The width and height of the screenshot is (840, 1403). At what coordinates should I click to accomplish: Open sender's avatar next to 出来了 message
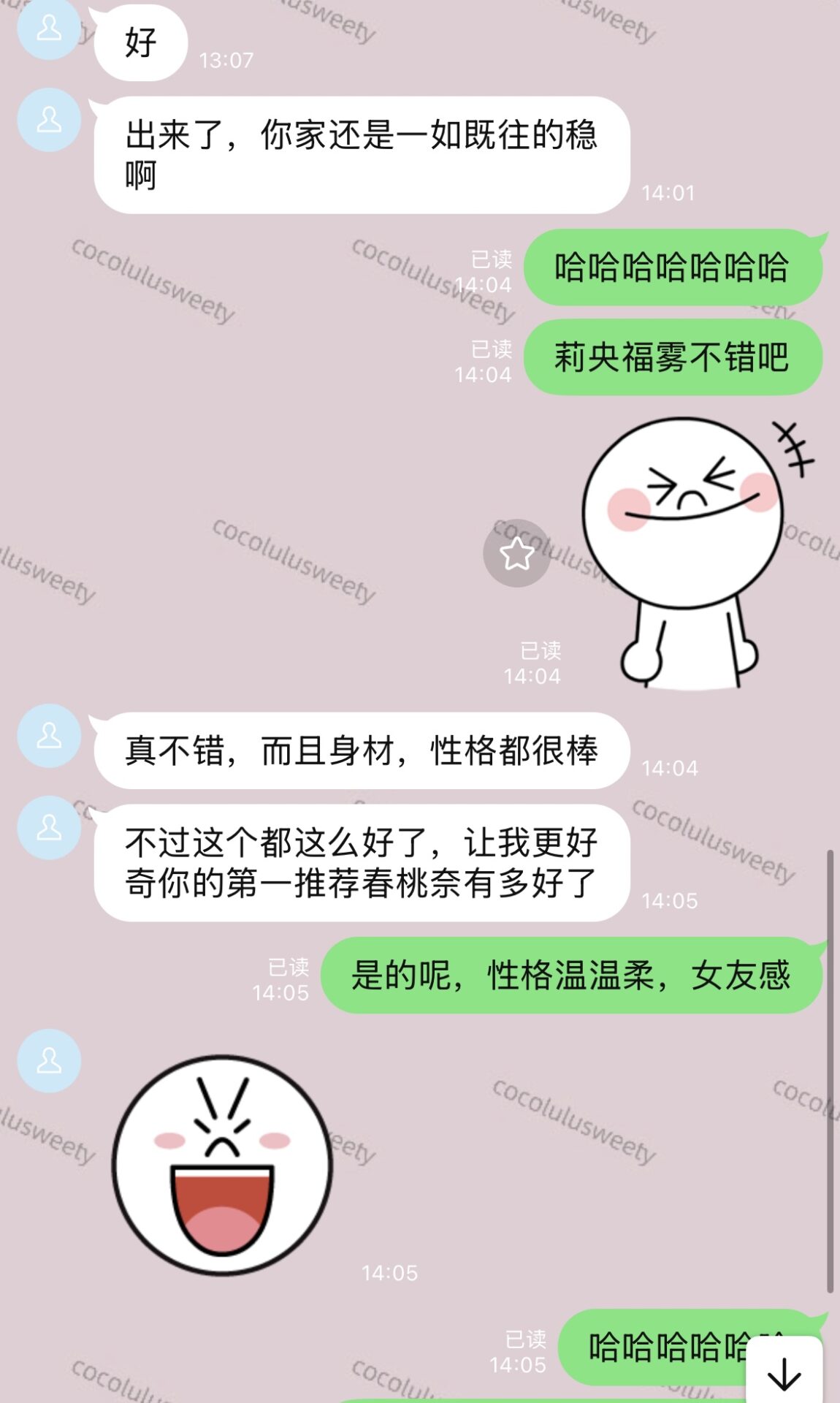[x=49, y=120]
